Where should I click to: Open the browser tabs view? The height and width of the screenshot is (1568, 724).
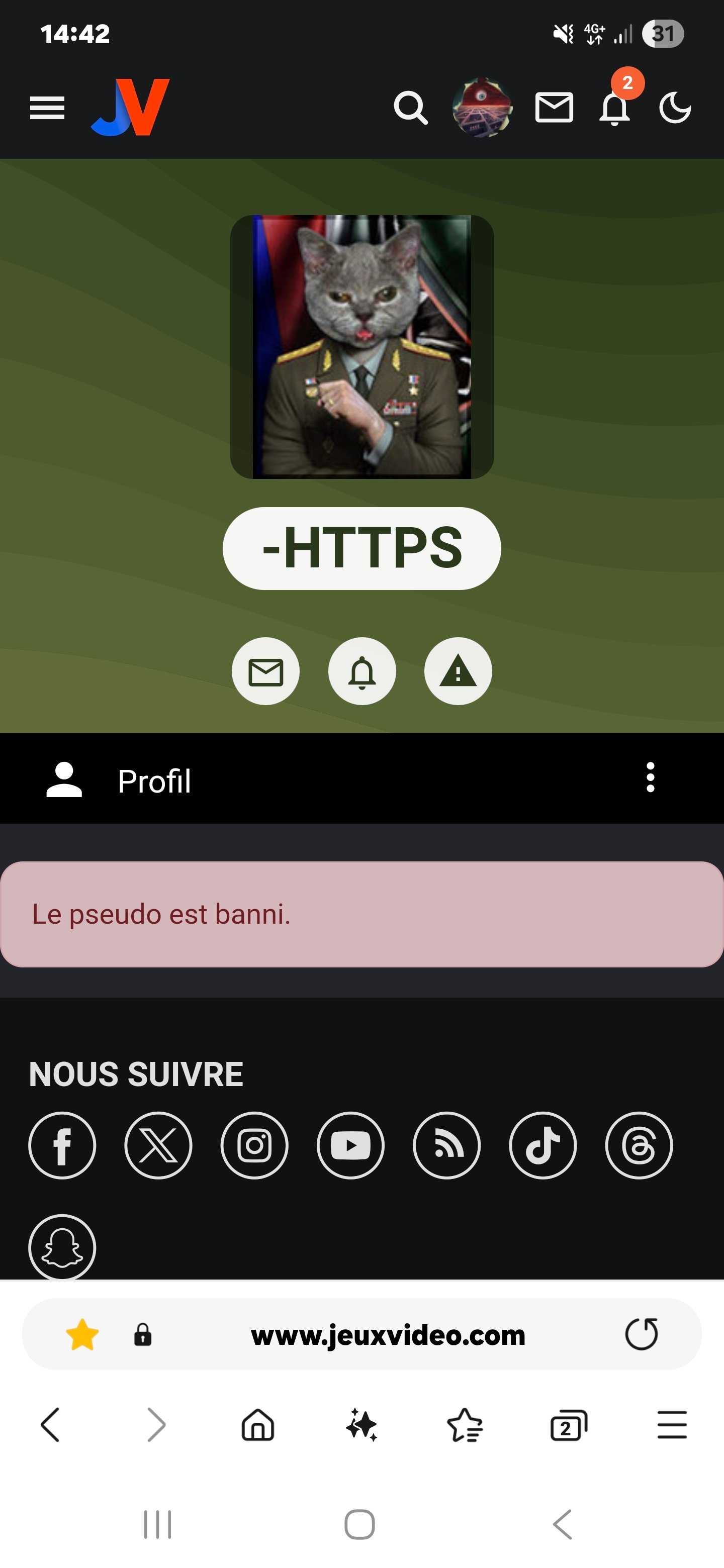[568, 1425]
